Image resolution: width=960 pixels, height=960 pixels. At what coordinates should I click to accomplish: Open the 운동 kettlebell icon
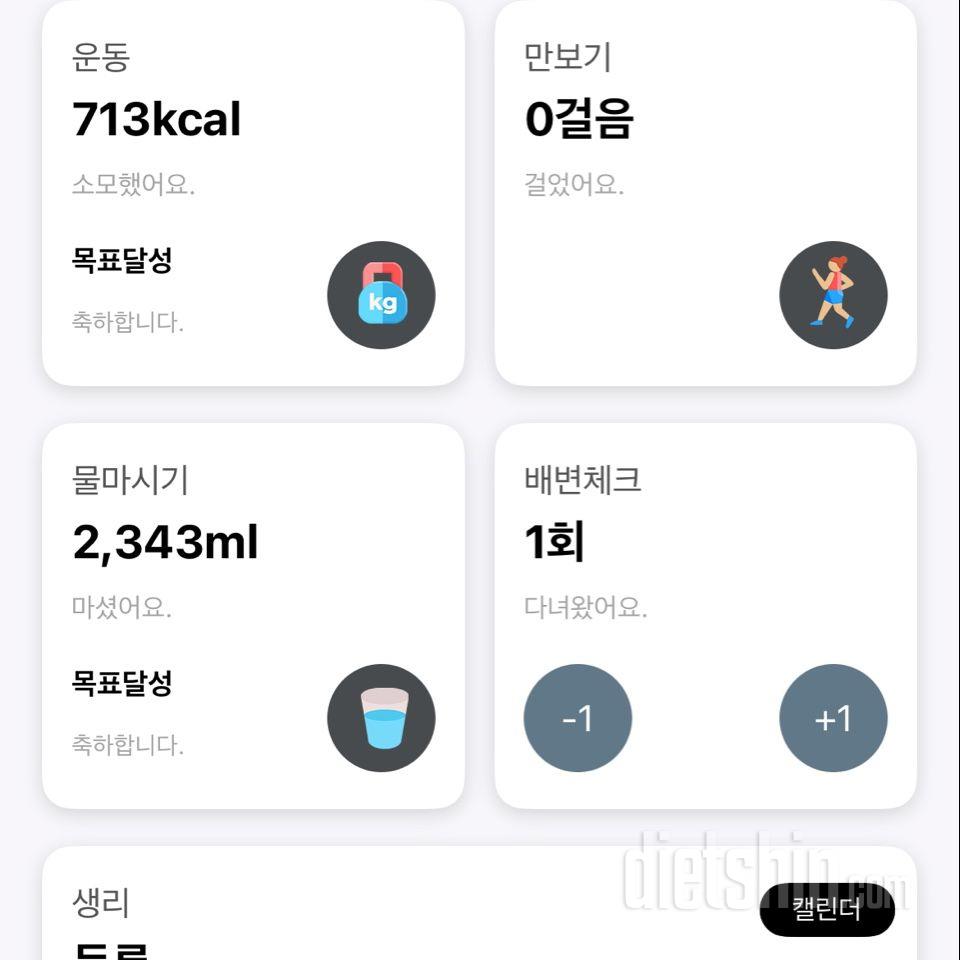381,295
